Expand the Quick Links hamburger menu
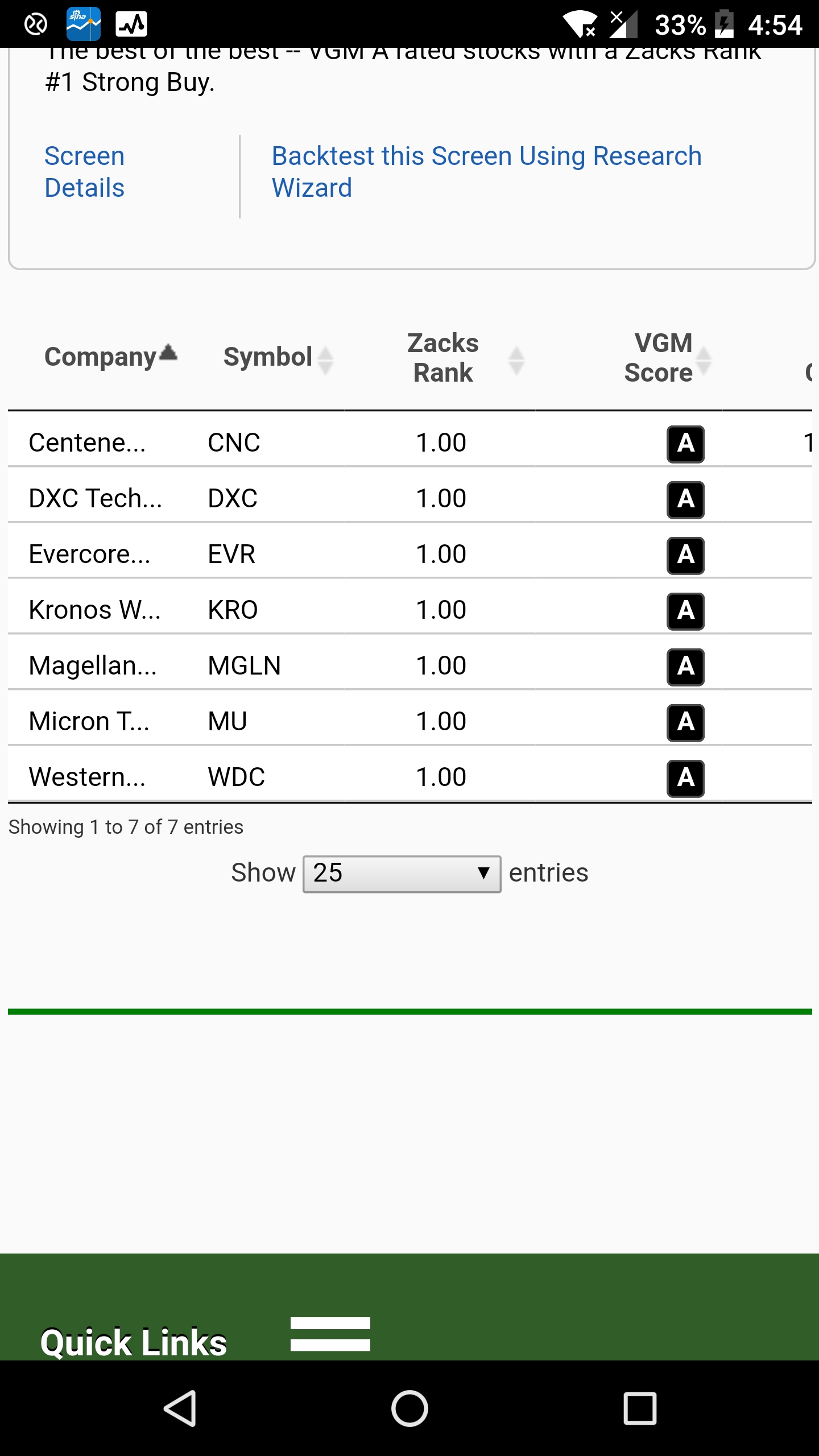This screenshot has width=819, height=1456. [x=330, y=1334]
